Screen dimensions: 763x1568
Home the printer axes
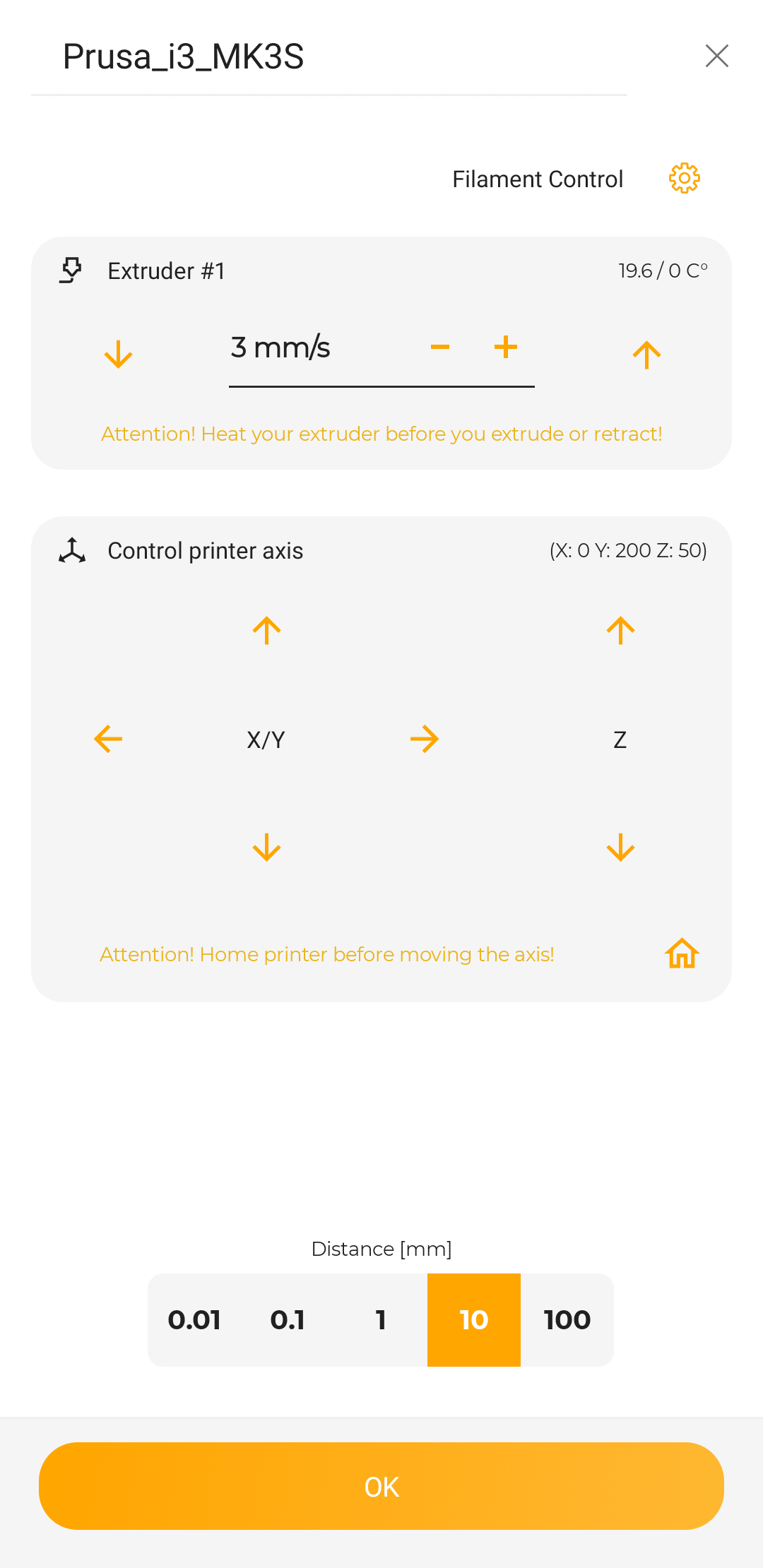(x=682, y=954)
